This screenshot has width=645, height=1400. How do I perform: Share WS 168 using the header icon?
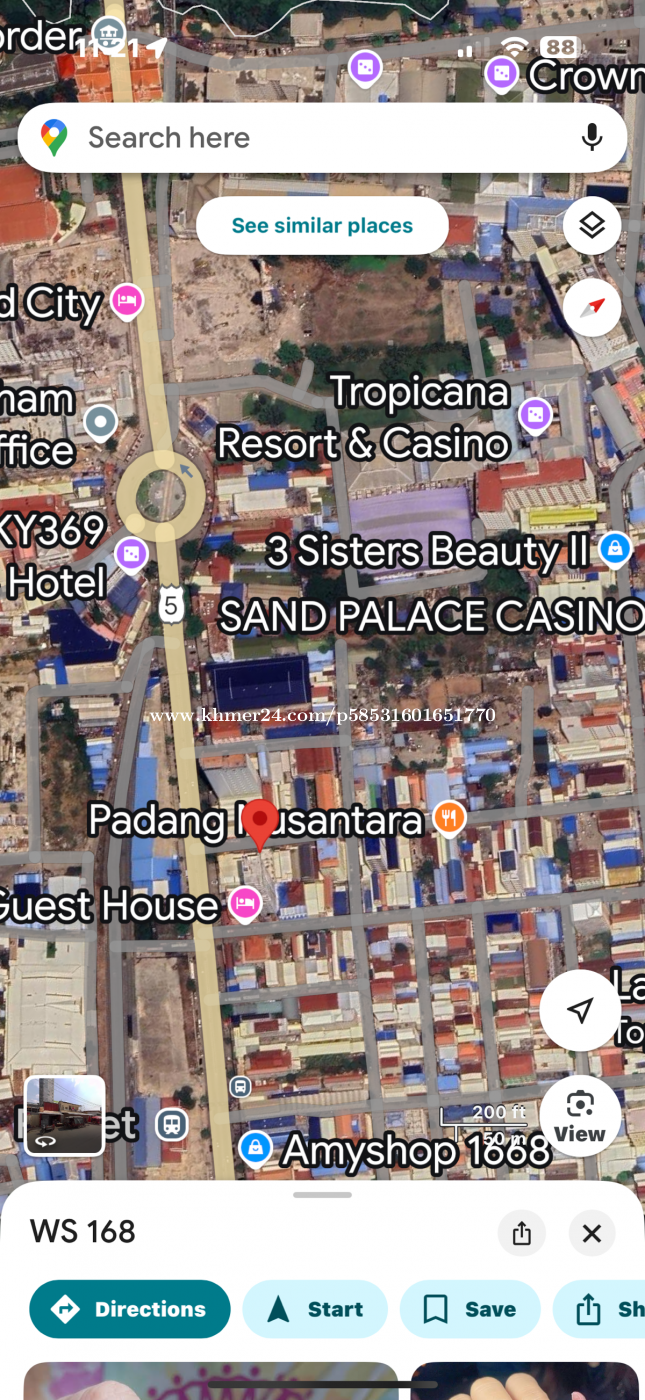pos(522,1233)
